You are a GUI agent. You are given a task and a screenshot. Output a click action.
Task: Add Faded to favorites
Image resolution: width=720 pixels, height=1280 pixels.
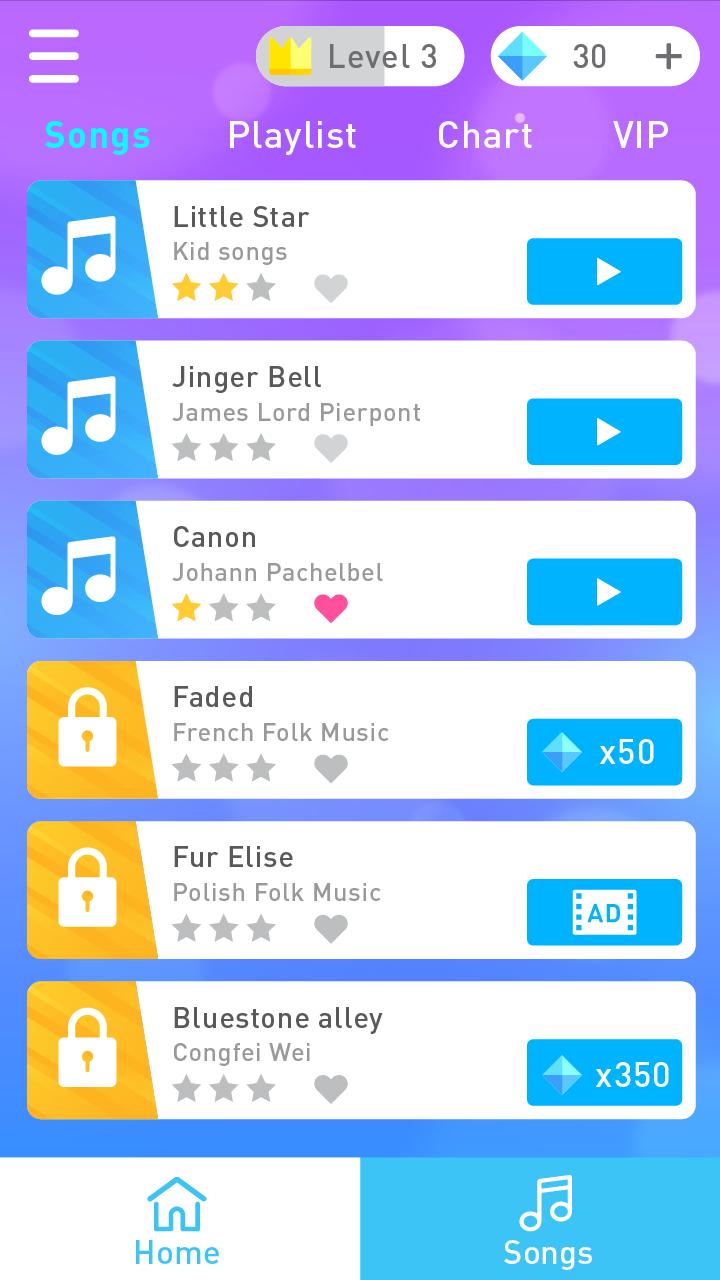coord(331,768)
